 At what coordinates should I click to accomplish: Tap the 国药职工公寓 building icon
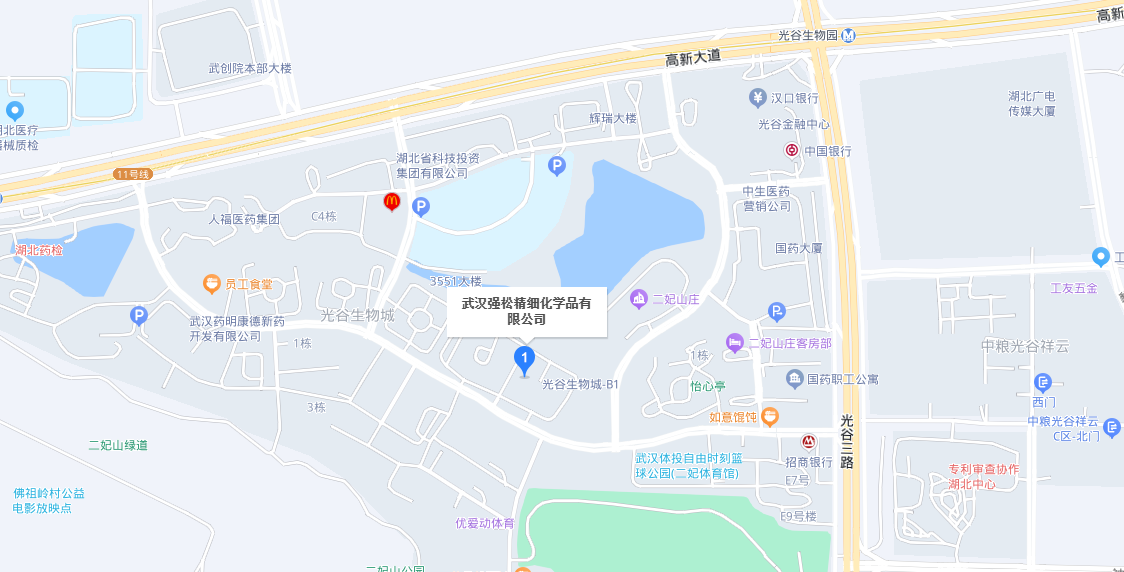[x=794, y=378]
